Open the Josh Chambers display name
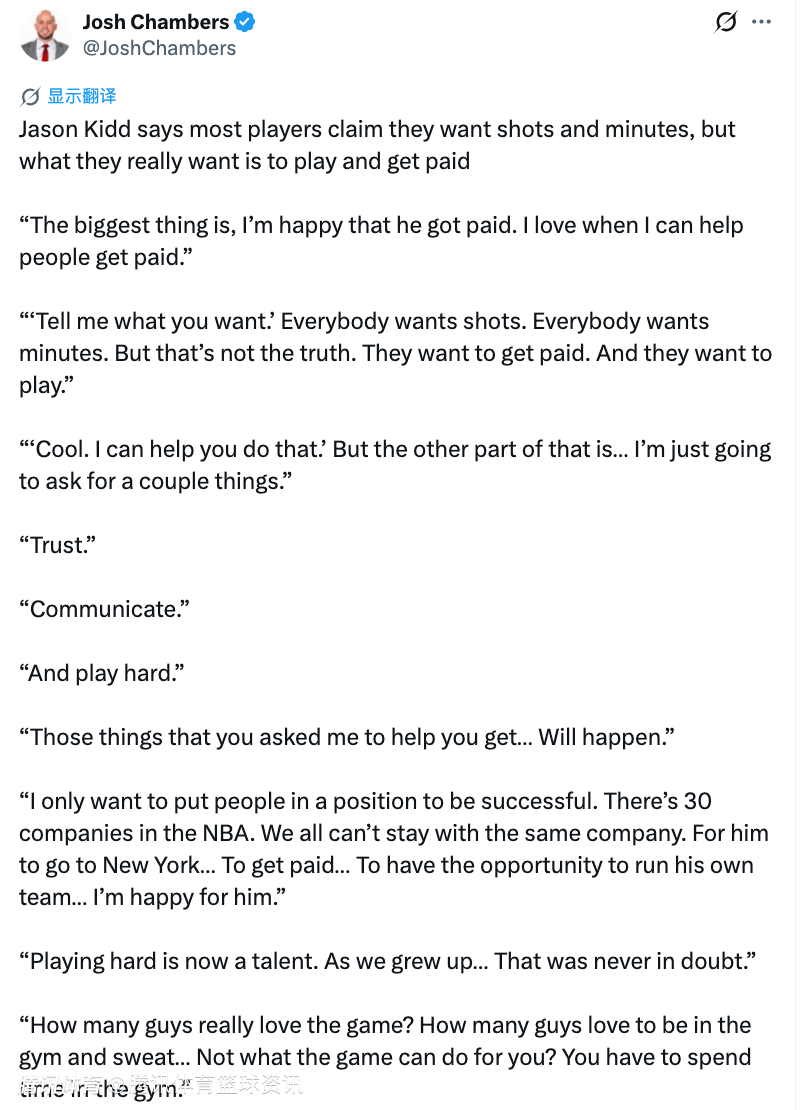The width and height of the screenshot is (808, 1110). 156,22
